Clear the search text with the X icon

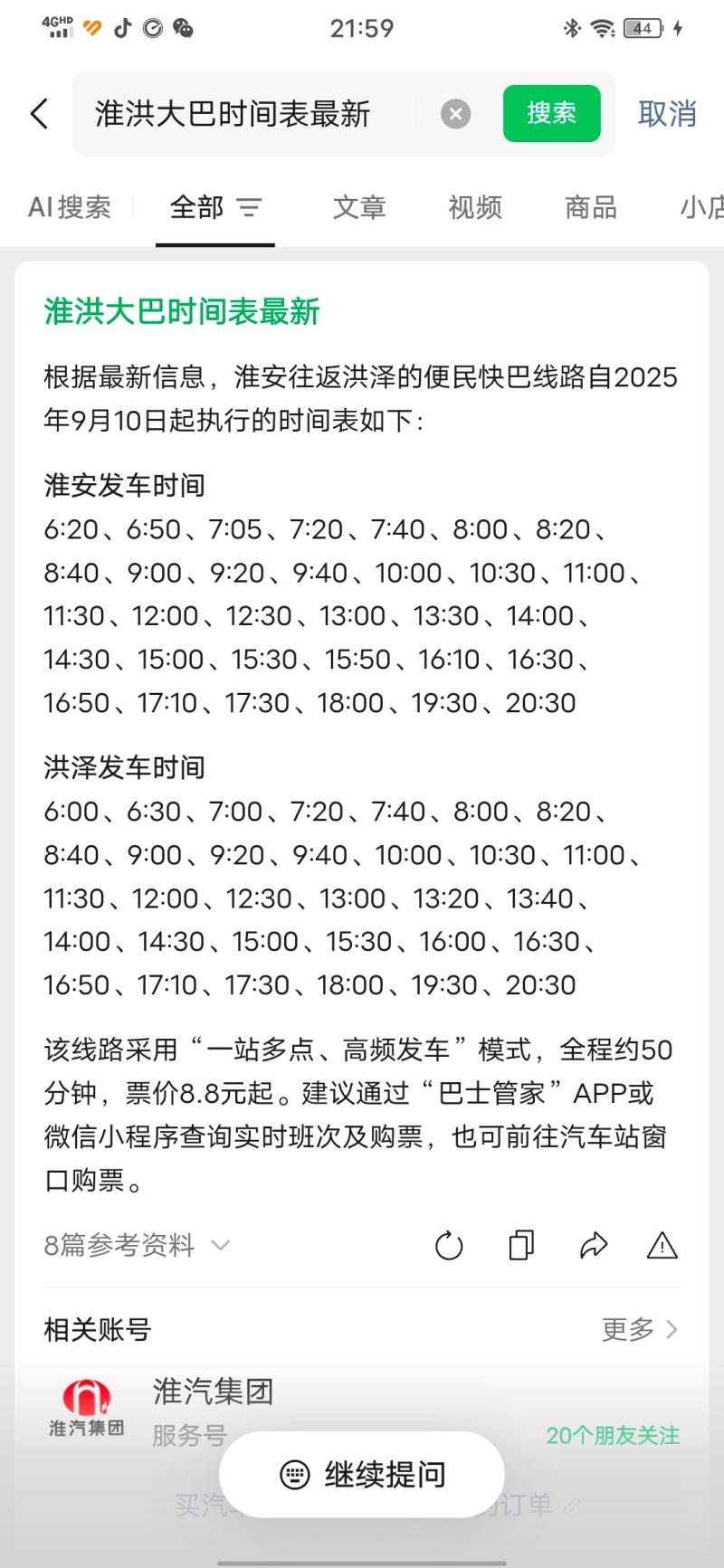(x=455, y=114)
